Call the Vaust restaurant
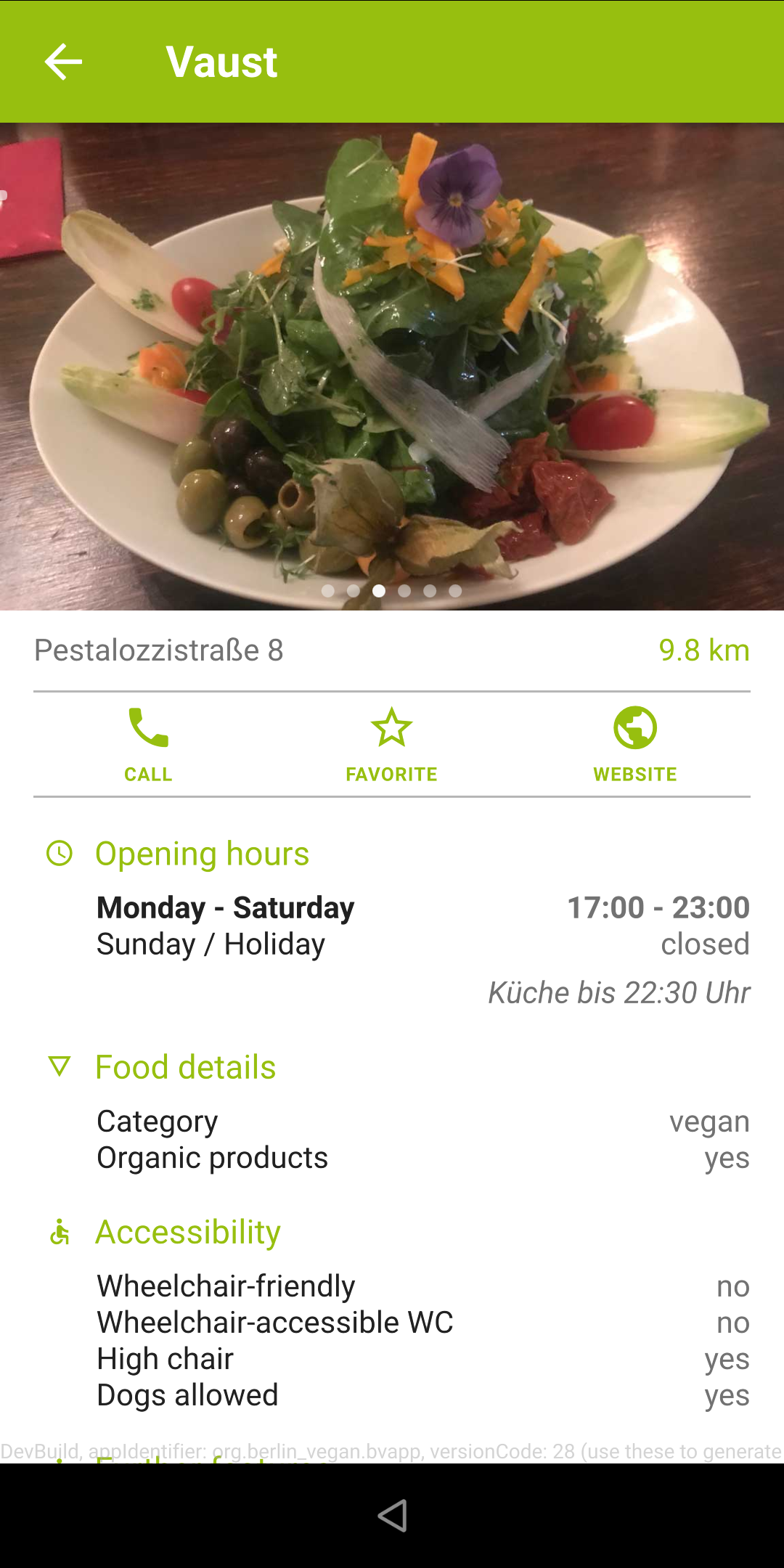784x1568 pixels. 148,744
